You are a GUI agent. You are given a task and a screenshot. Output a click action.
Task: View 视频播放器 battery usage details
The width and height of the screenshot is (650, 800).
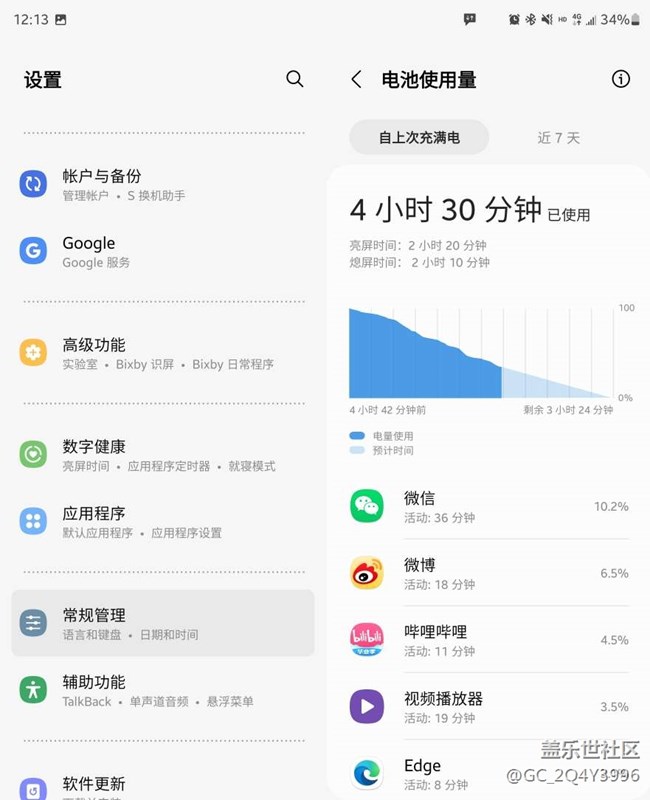coord(489,707)
